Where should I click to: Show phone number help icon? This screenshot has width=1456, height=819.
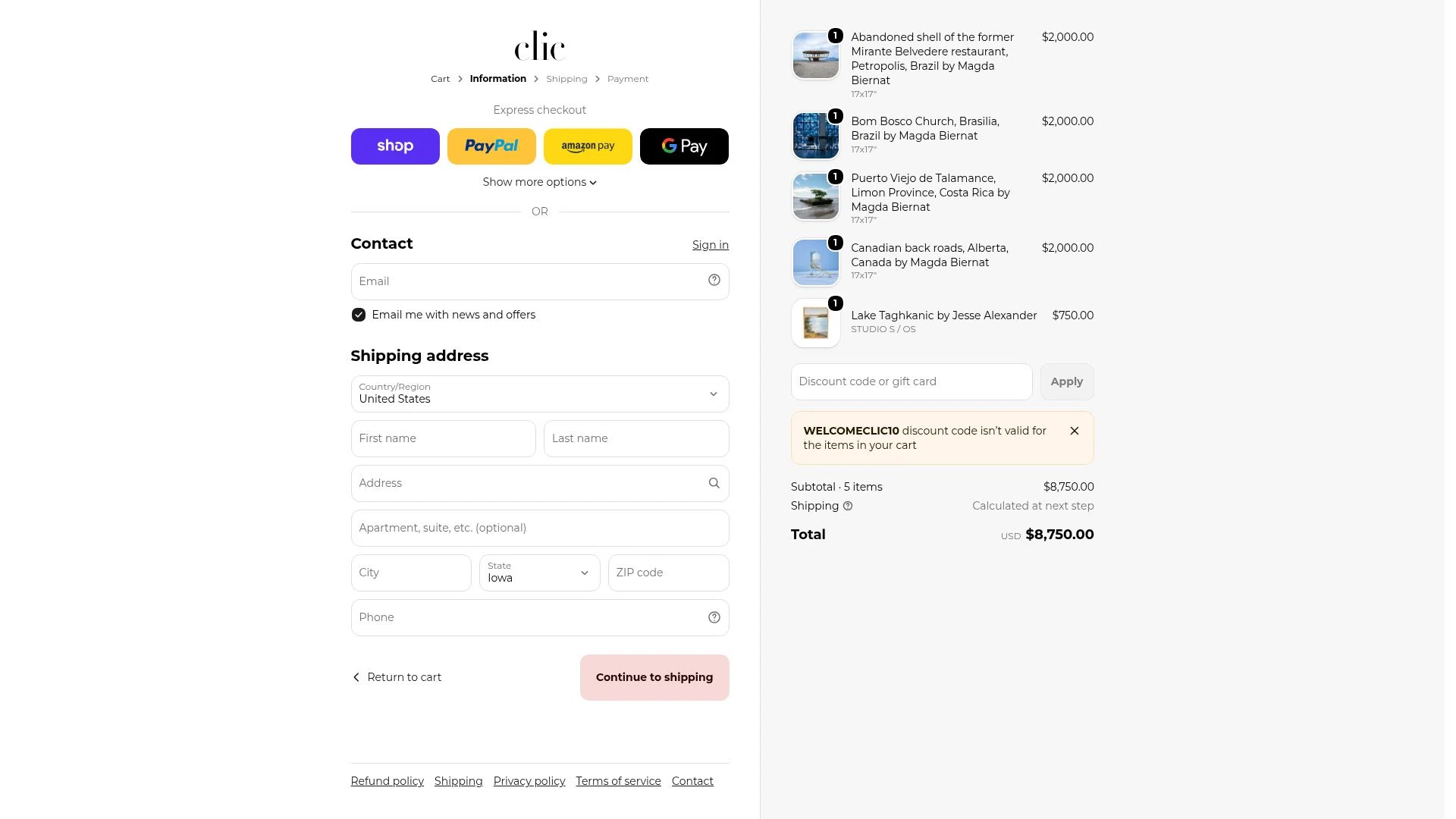point(714,617)
